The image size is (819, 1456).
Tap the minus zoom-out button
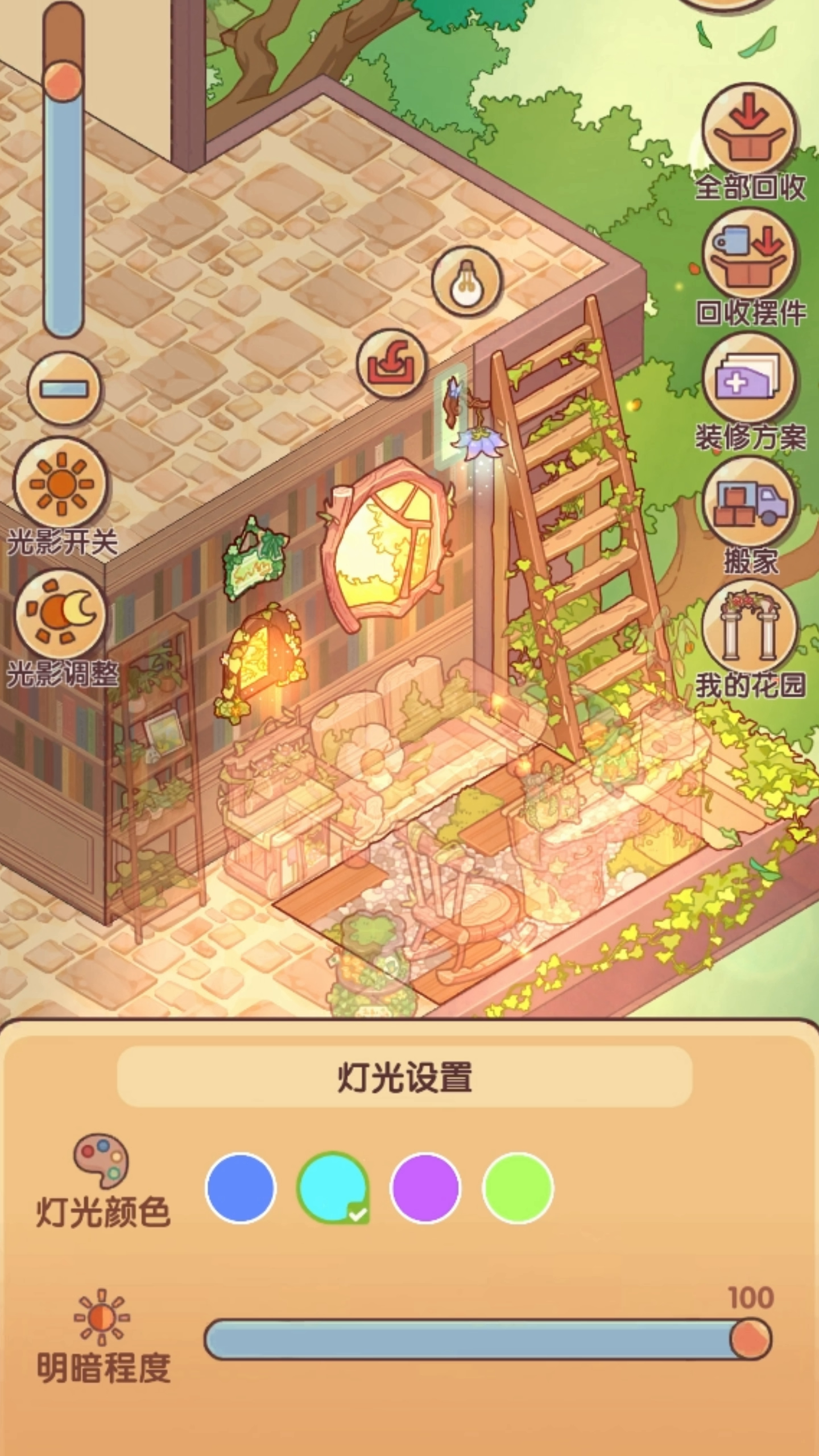(x=64, y=389)
